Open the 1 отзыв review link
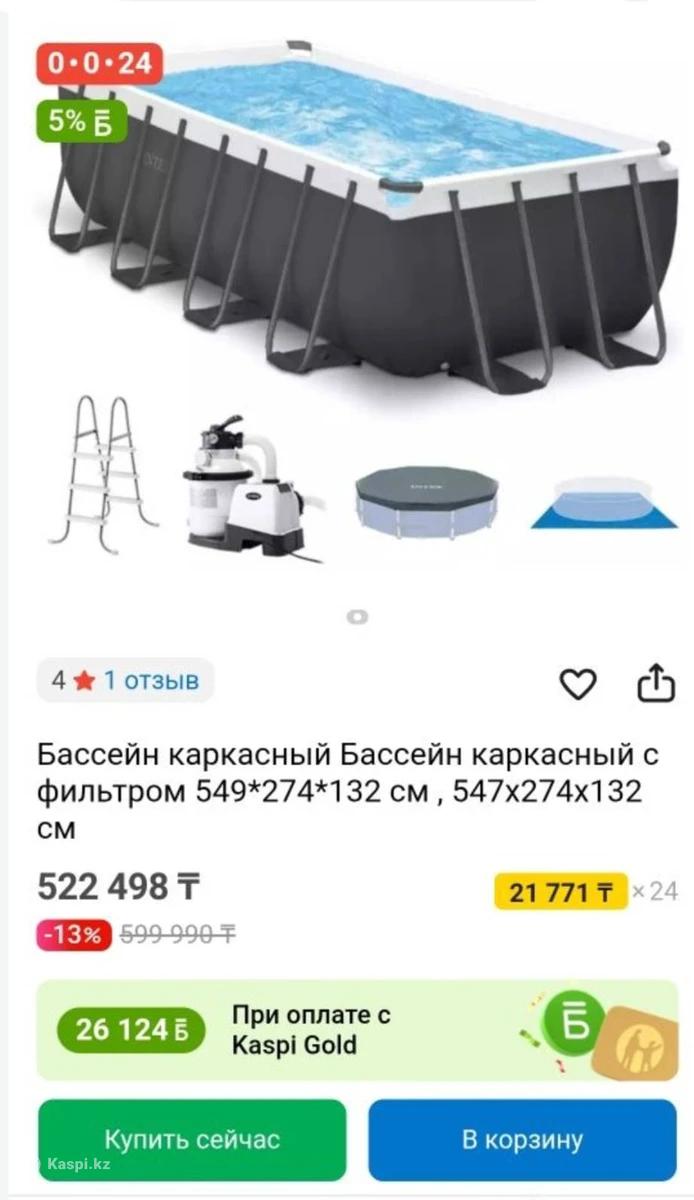This screenshot has width=694, height=1200. point(151,681)
